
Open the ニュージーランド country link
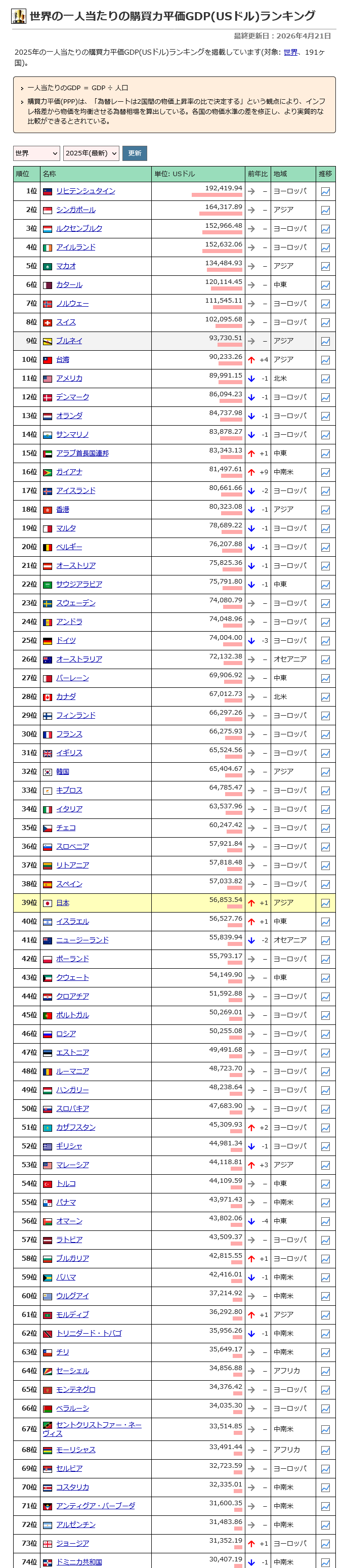point(83,940)
